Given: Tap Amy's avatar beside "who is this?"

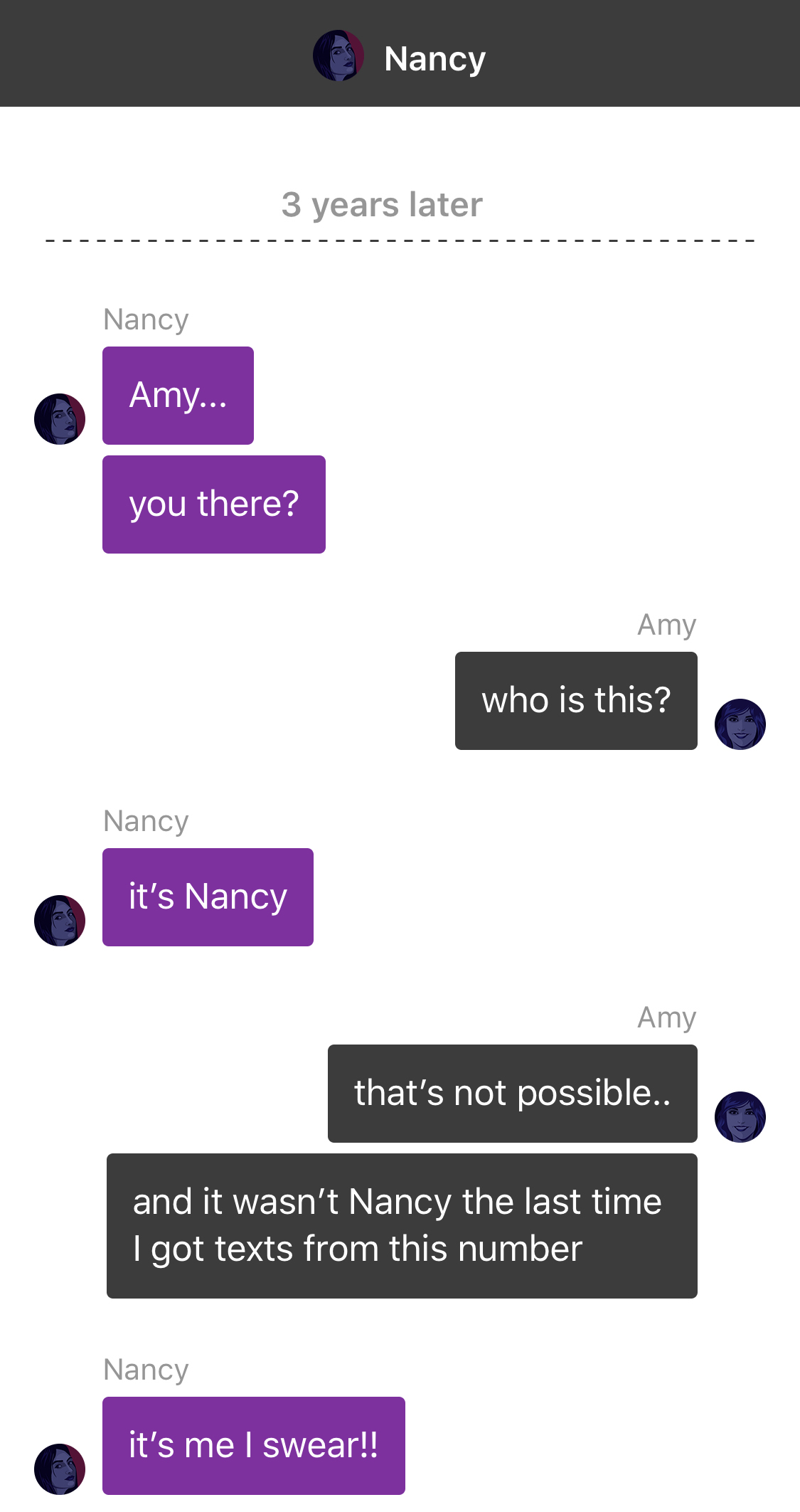Looking at the screenshot, I should point(740,724).
